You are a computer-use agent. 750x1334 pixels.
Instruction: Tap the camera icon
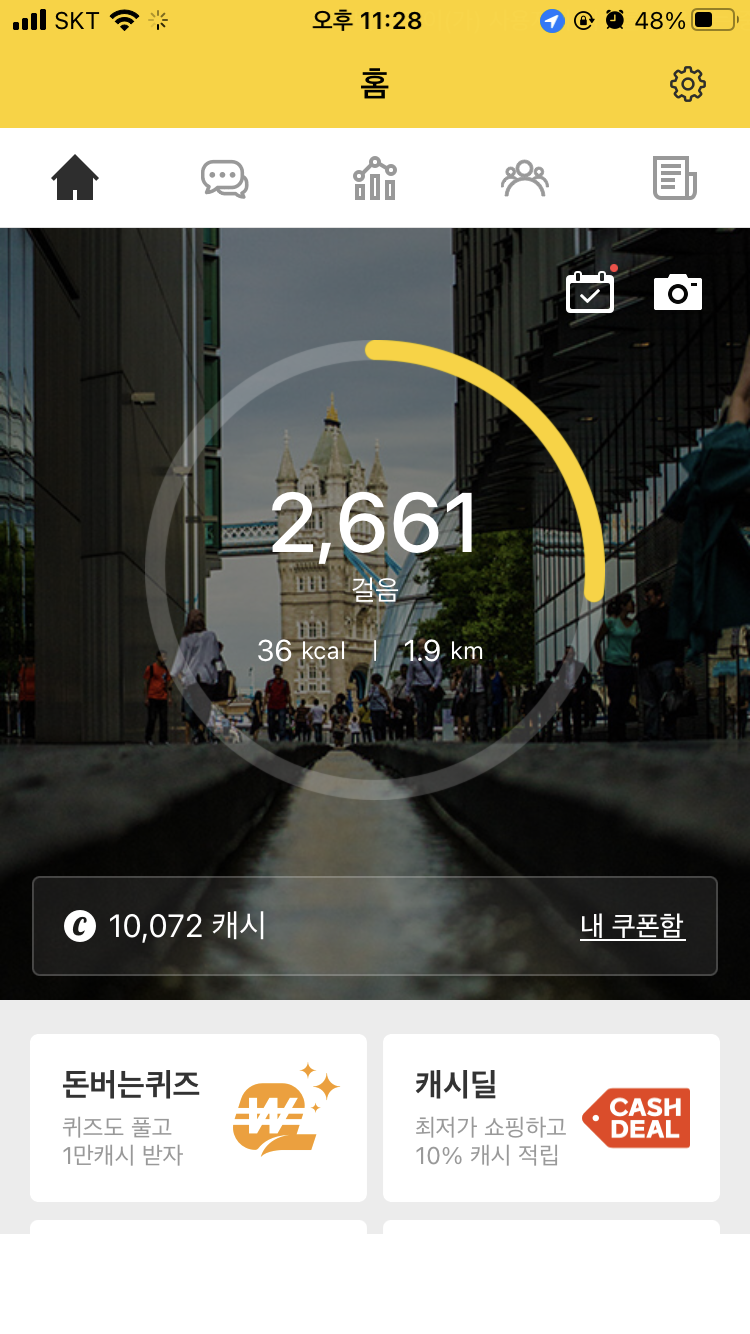click(x=677, y=292)
